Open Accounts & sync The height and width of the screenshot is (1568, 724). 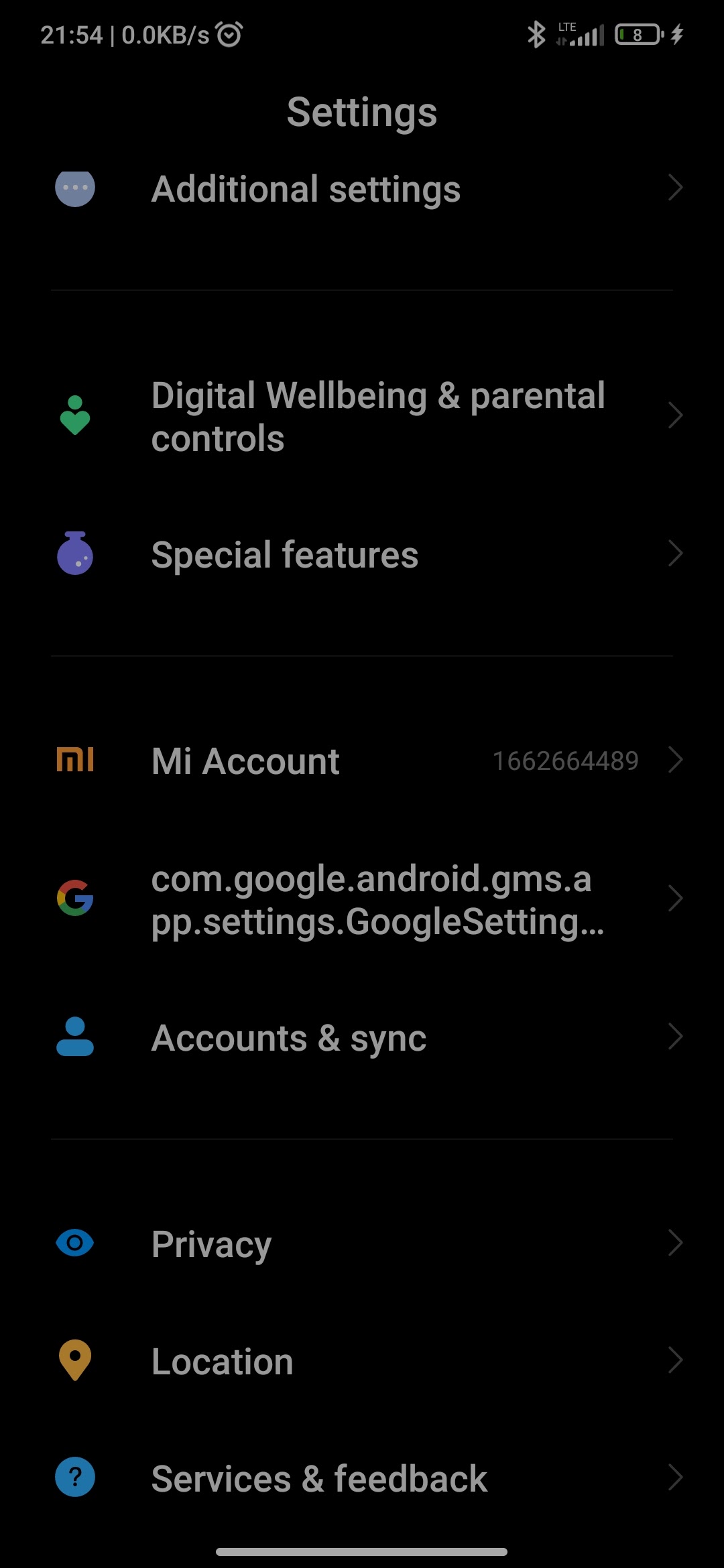coord(362,1038)
